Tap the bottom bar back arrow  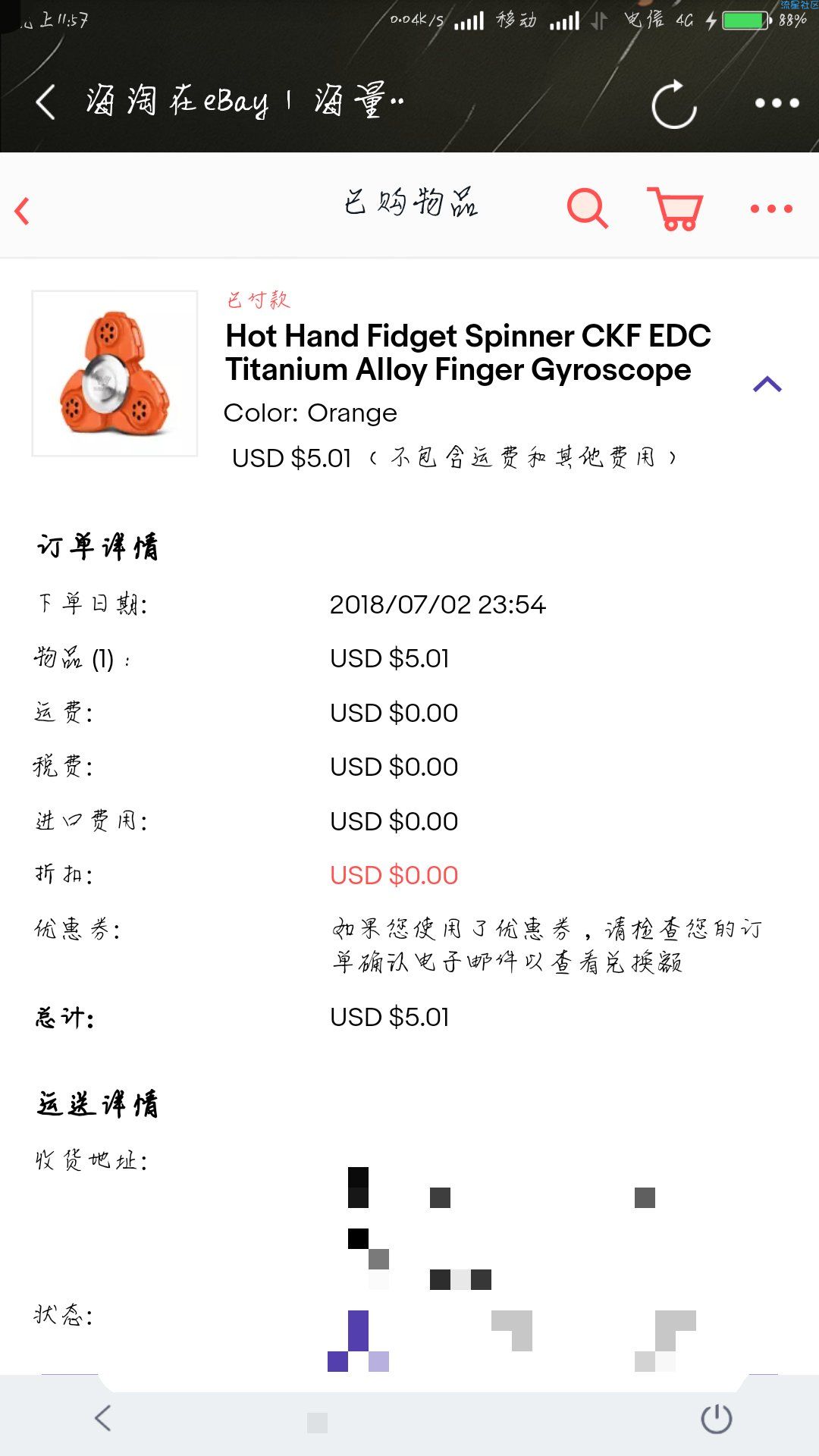pos(103,1418)
